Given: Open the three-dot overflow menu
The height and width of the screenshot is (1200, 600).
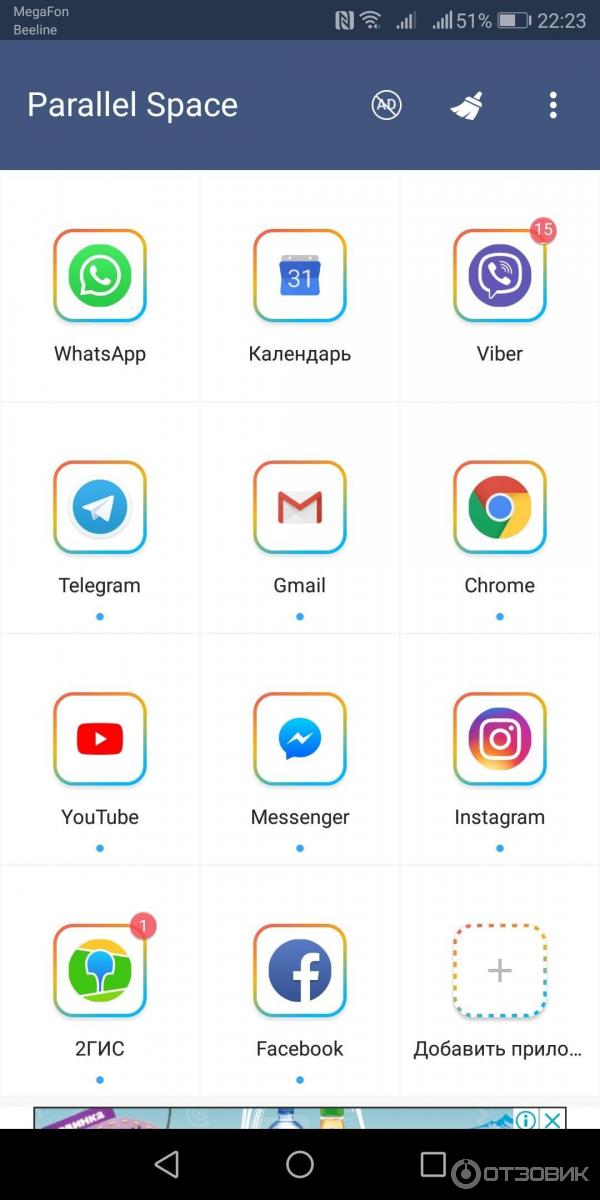Looking at the screenshot, I should point(553,105).
